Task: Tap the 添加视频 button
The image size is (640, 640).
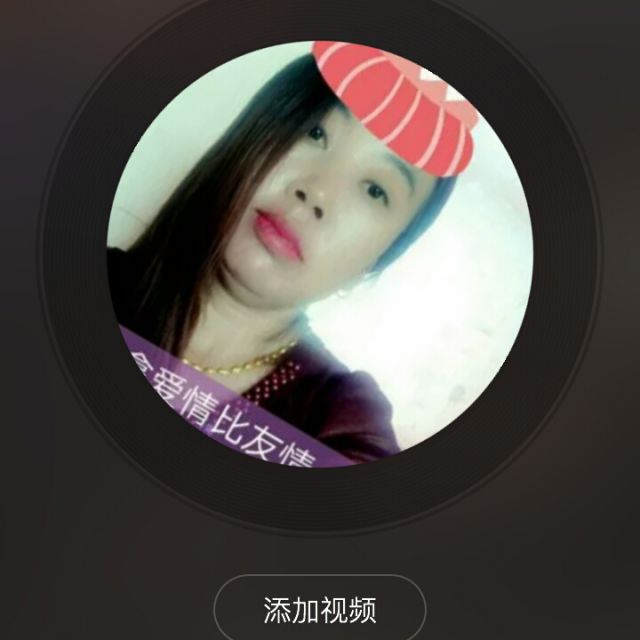Action: point(320,609)
